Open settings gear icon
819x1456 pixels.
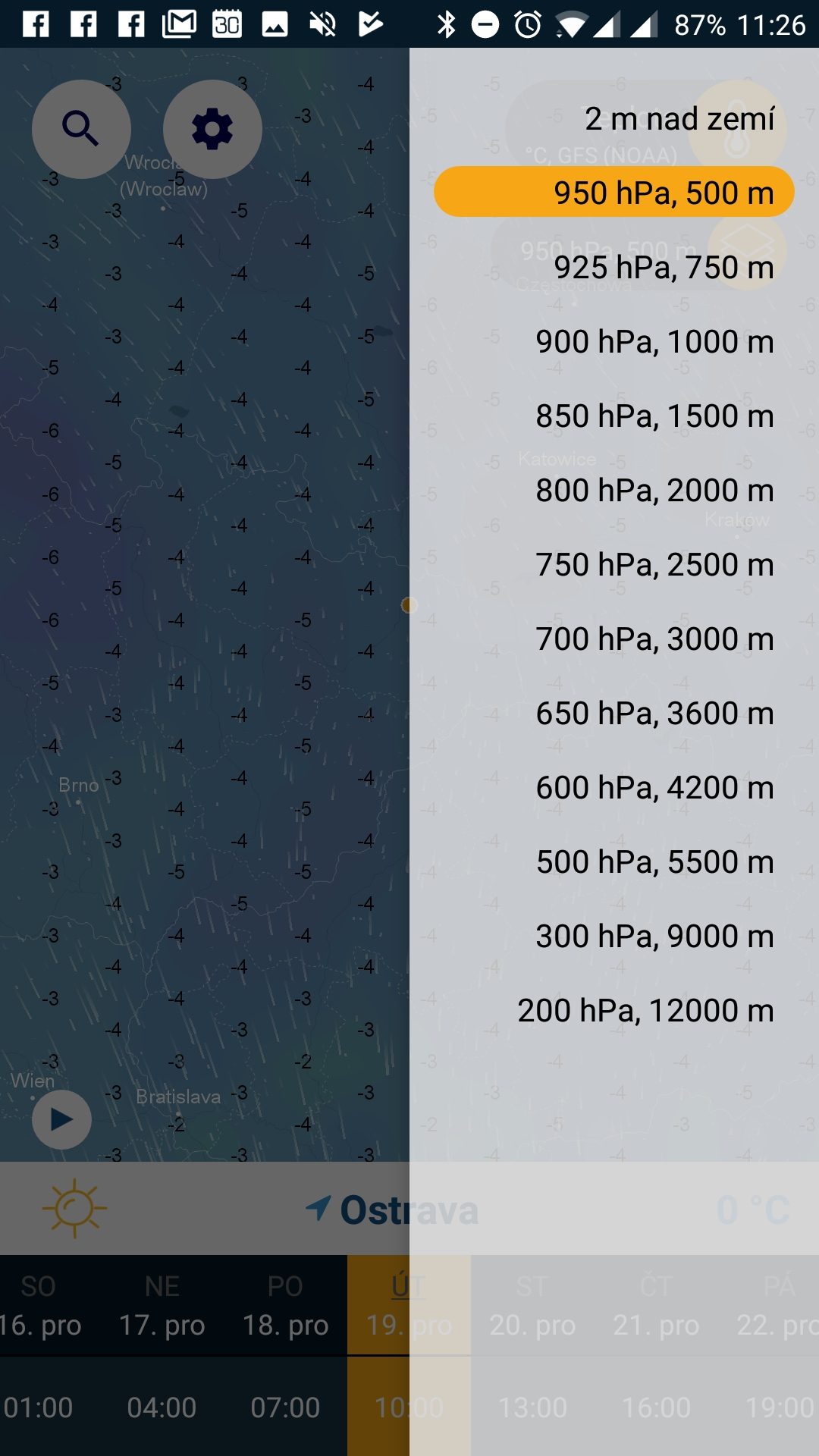click(212, 129)
